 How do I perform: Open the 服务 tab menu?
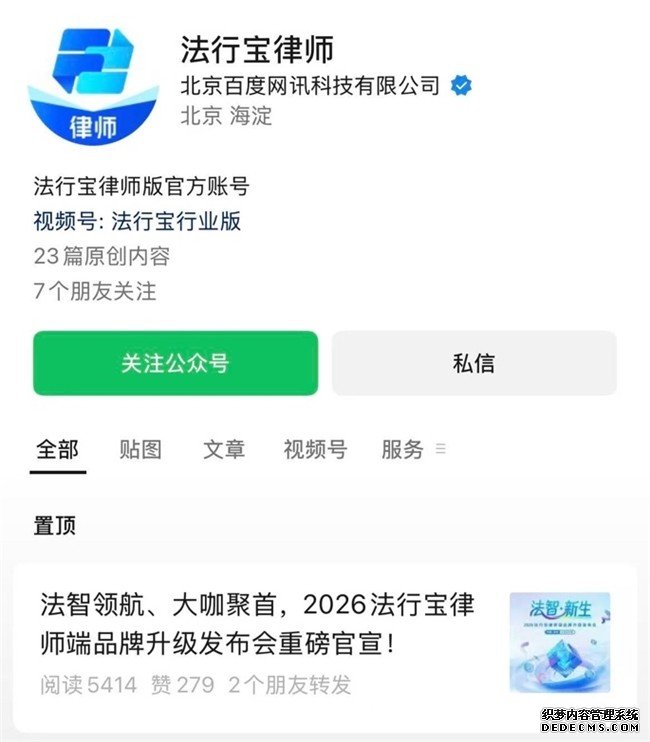[x=412, y=450]
